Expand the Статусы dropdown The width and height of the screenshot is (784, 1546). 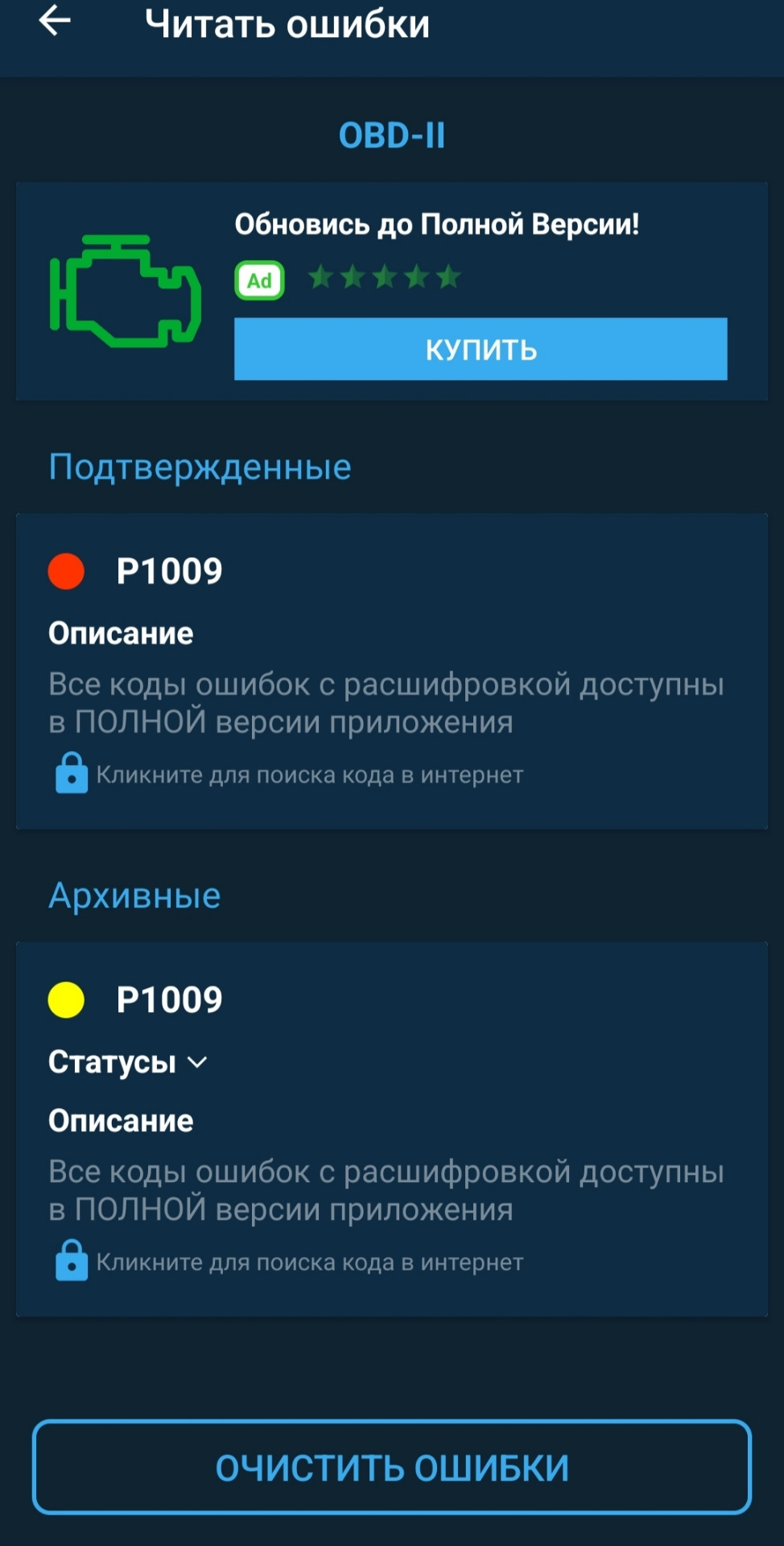point(129,1062)
